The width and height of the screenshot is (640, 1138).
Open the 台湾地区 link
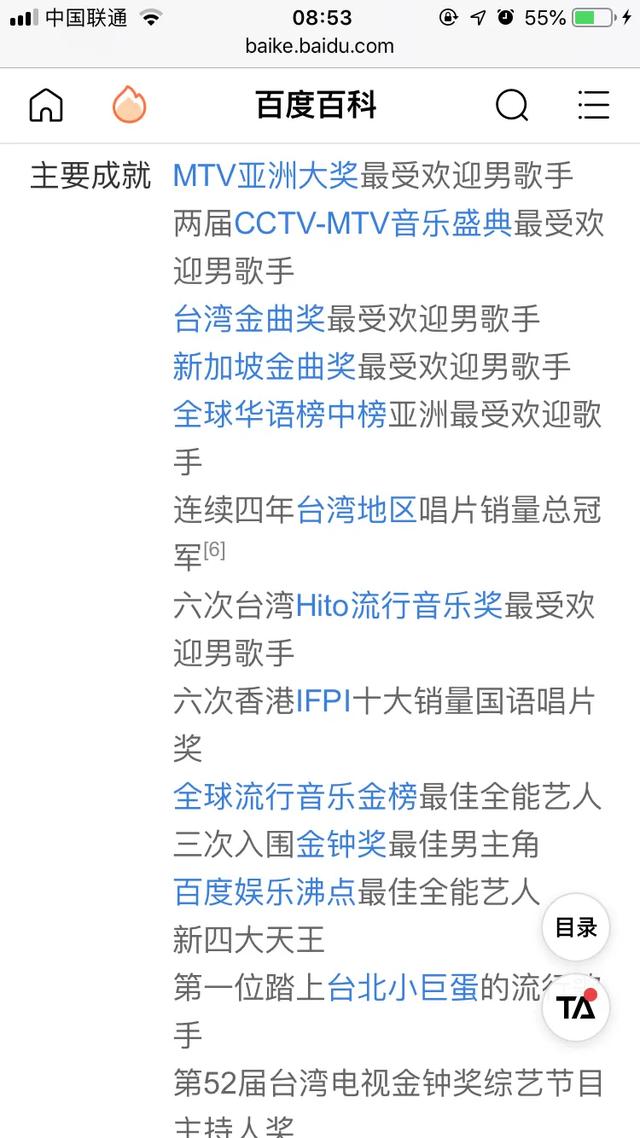(x=356, y=511)
